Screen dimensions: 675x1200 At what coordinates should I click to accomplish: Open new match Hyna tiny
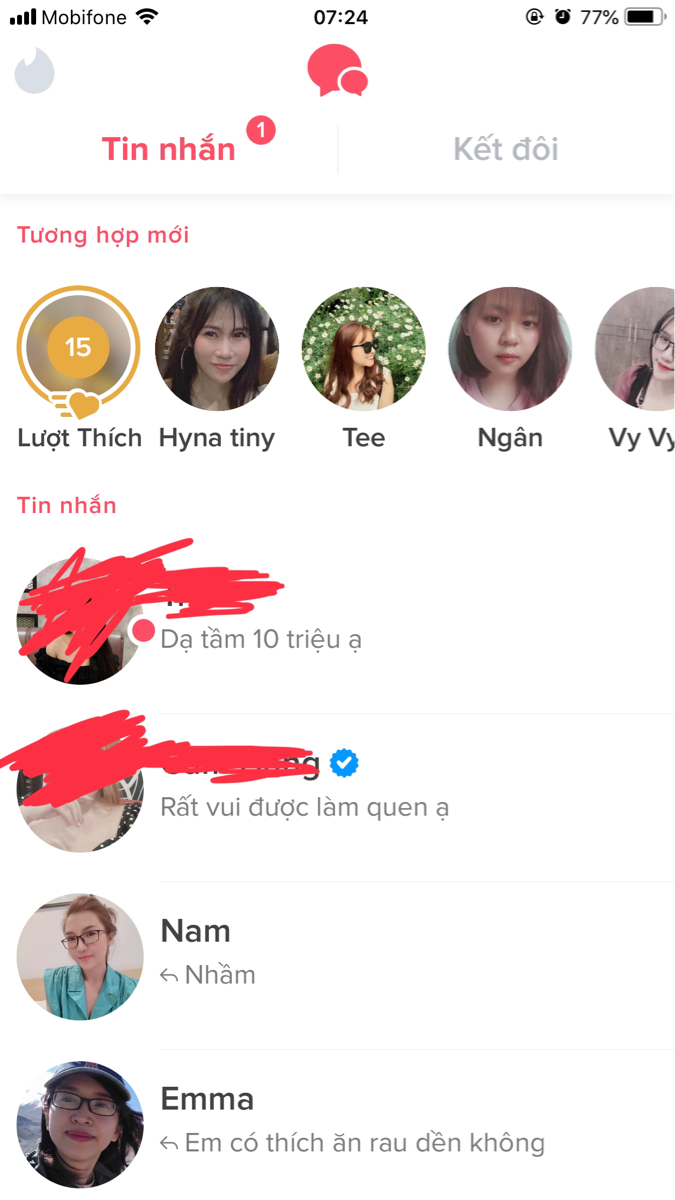pos(217,348)
